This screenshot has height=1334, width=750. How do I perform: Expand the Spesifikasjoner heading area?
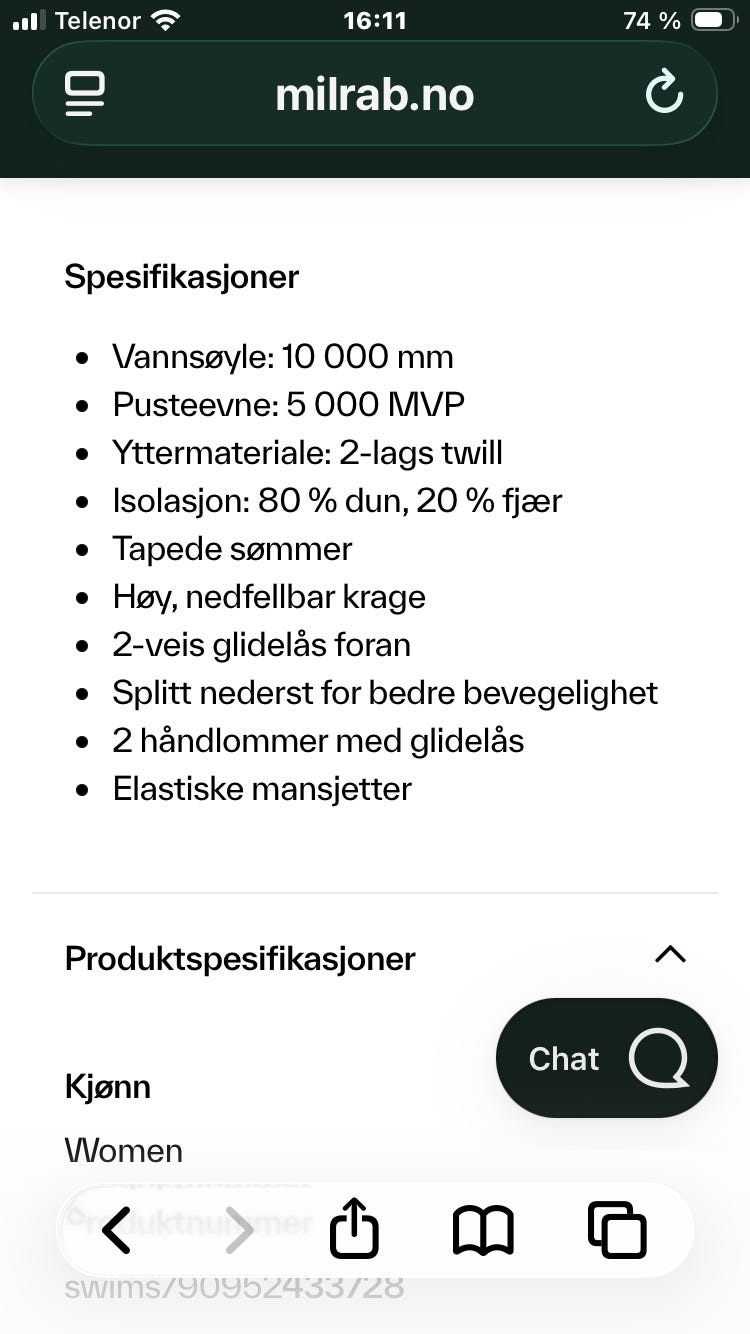181,277
